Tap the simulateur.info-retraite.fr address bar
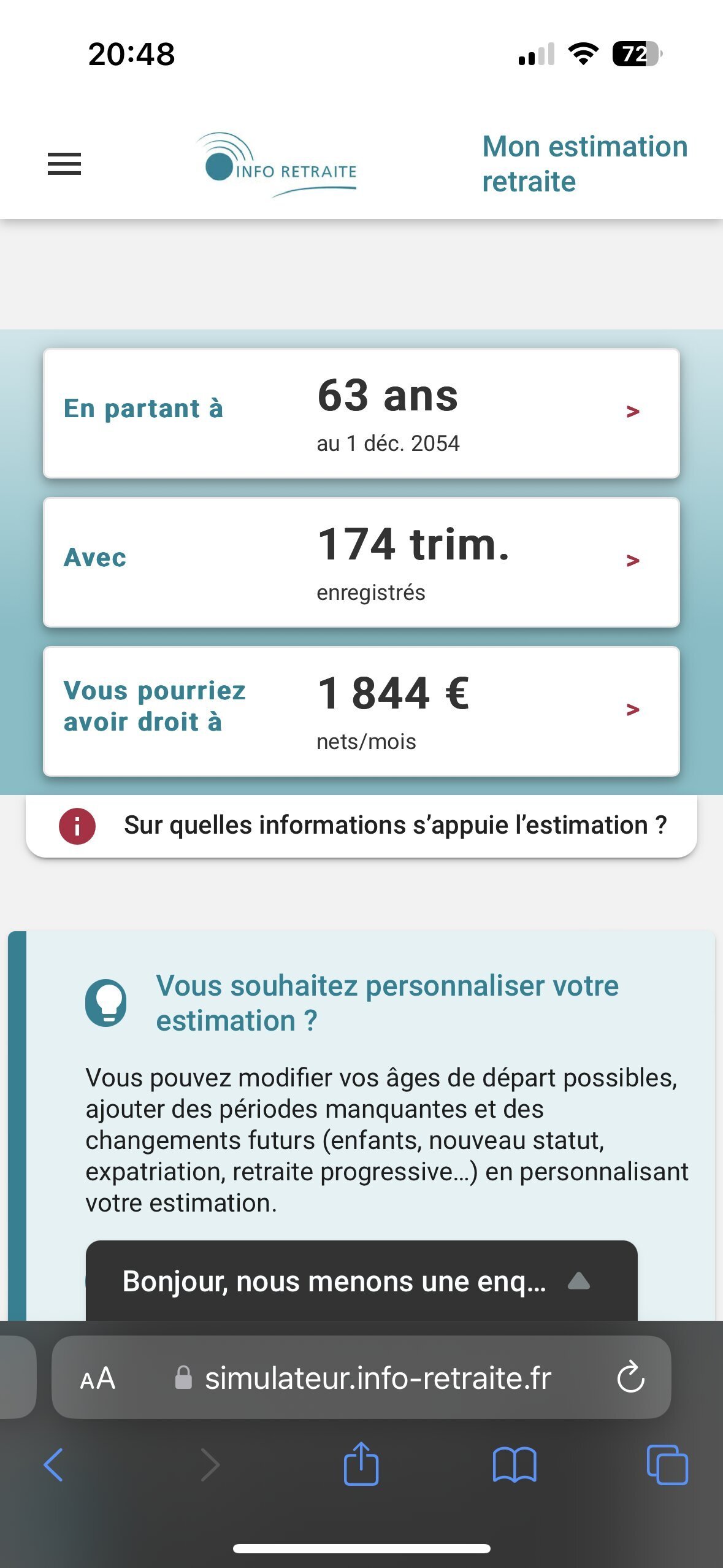This screenshot has width=723, height=1568. (x=377, y=1378)
